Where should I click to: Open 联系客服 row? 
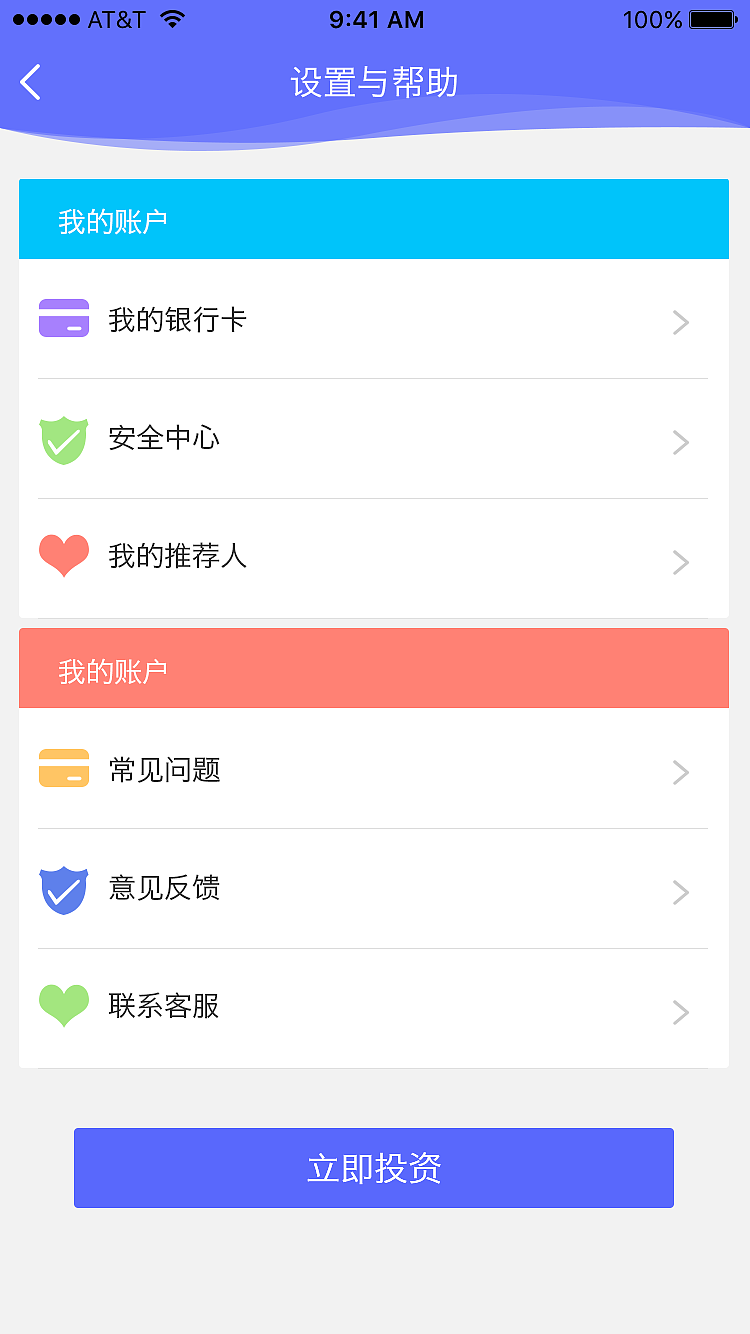click(372, 1007)
